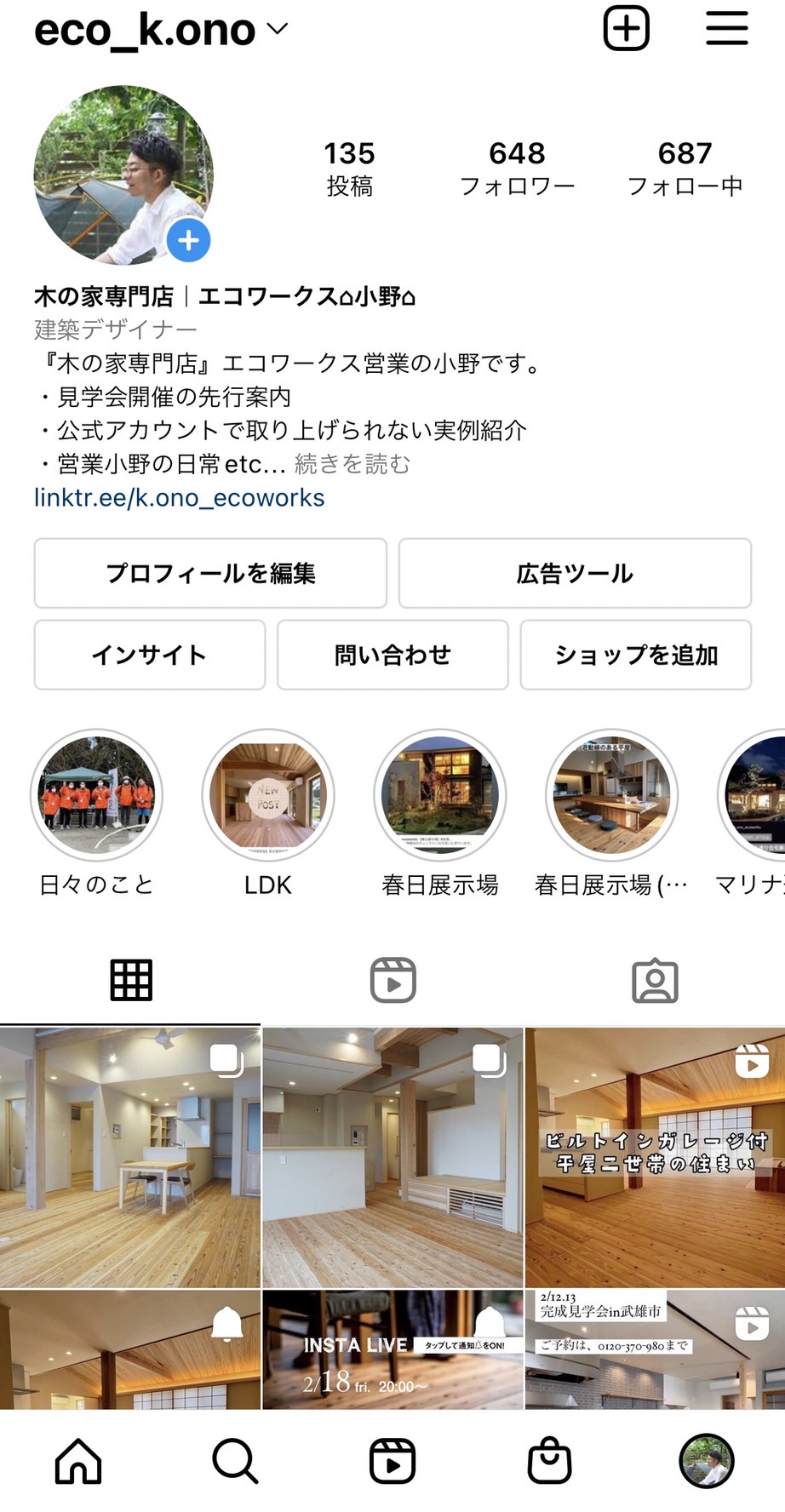Image resolution: width=785 pixels, height=1512 pixels.
Task: Open the Shop bag tab
Action: (x=549, y=1461)
